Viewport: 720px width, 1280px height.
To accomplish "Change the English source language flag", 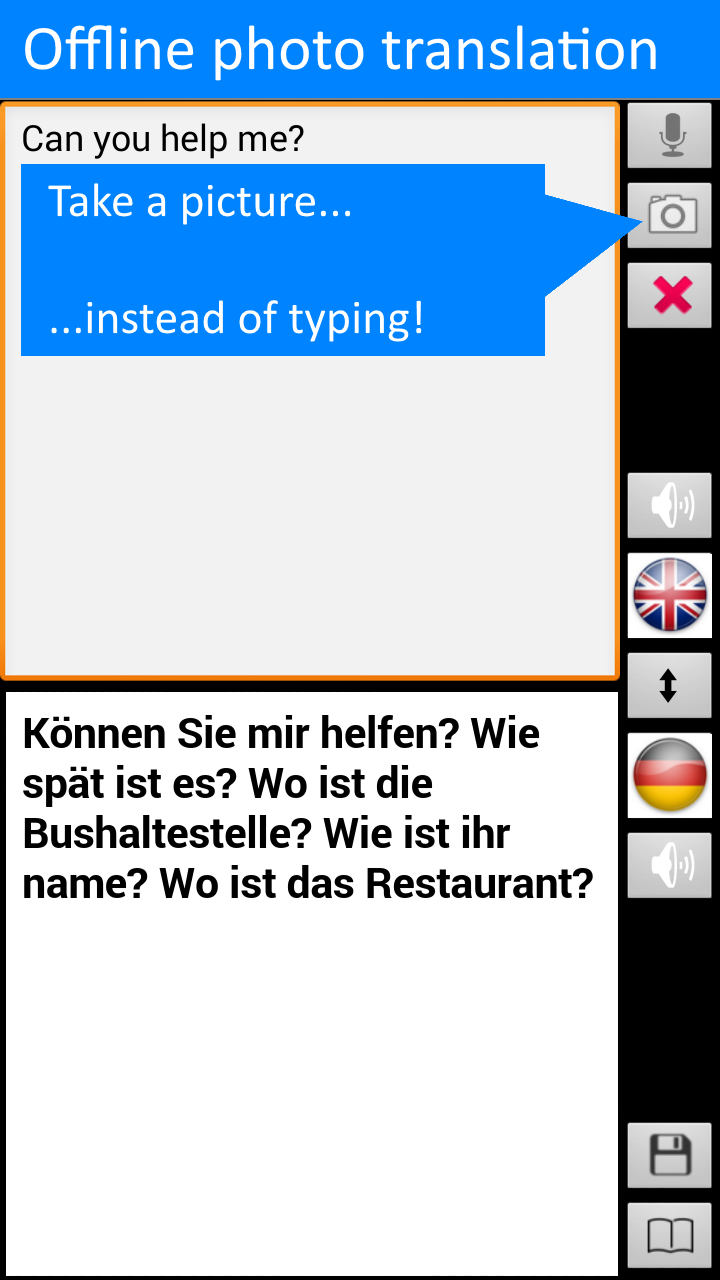I will click(669, 595).
